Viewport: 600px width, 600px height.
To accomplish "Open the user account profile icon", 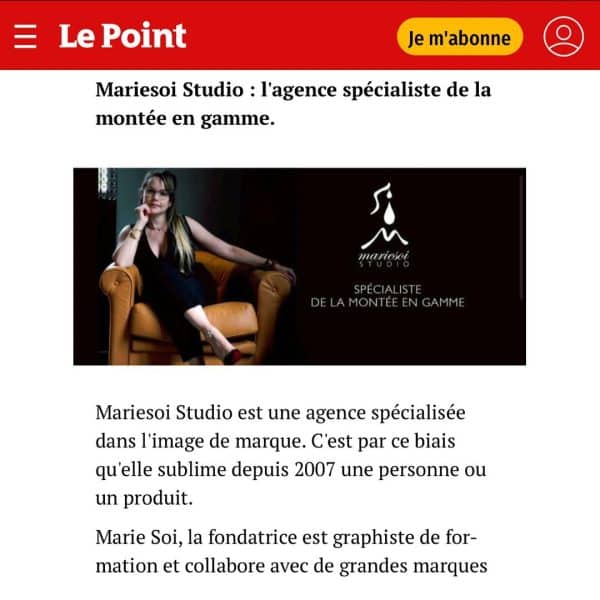I will pyautogui.click(x=563, y=37).
